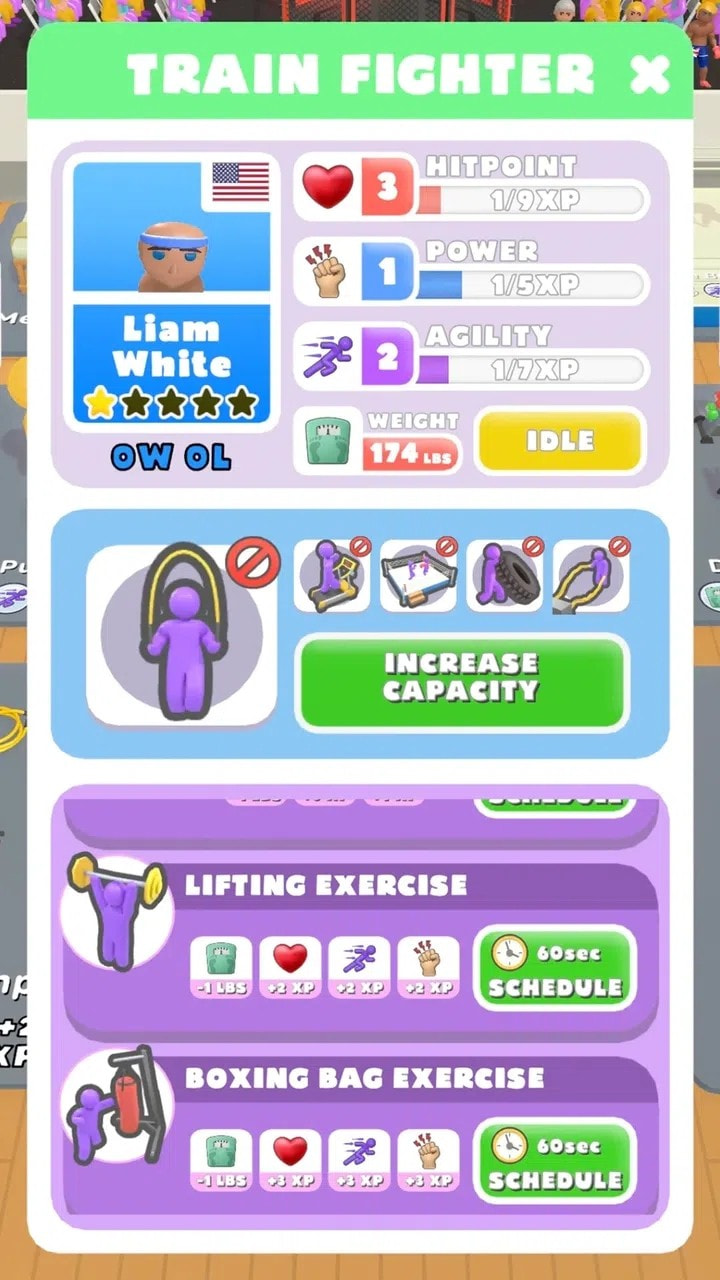Tap the yellow Idle status button

559,441
